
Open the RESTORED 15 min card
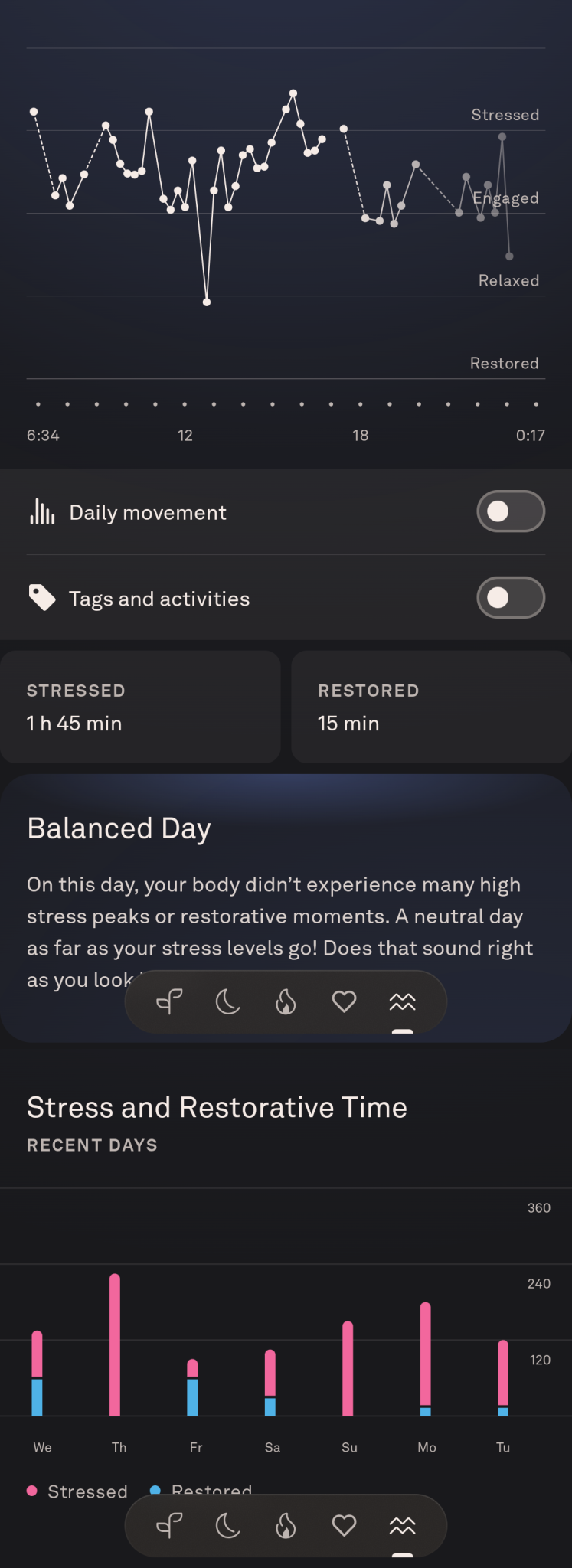430,706
